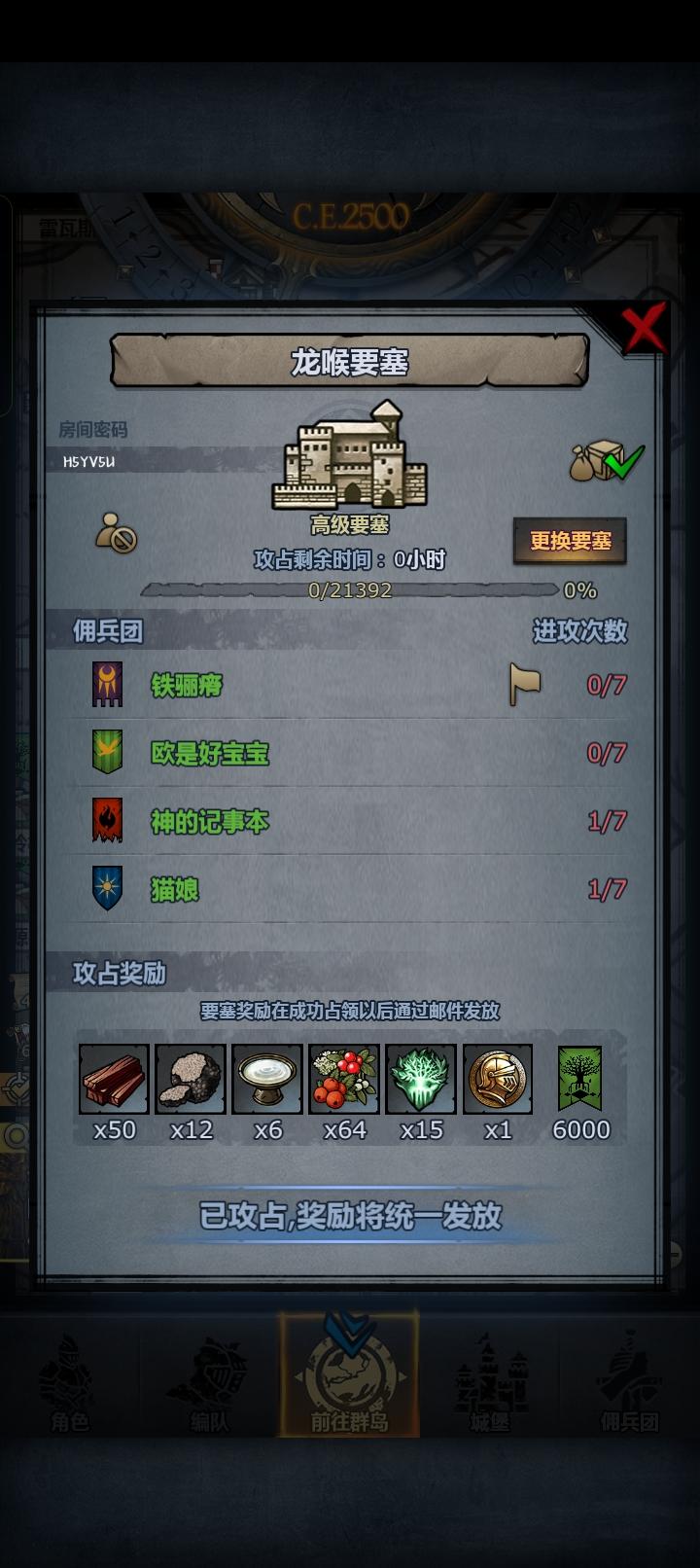
Task: Select the 铁骊瘠 guild banner icon
Action: tap(109, 685)
